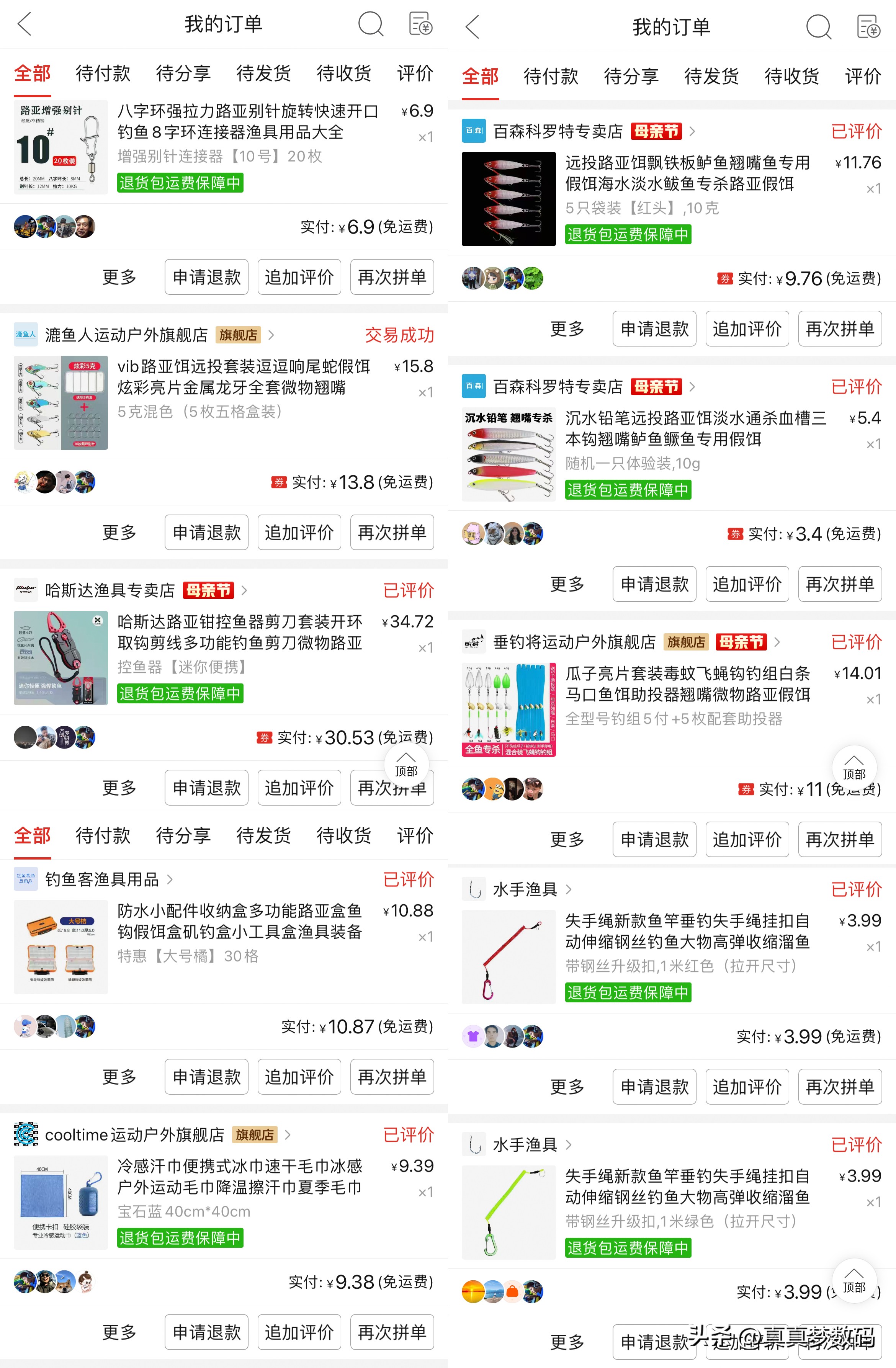This screenshot has height=1368, width=896.
Task: Open the 百森科罗特专卖店 store logo
Action: pos(474,131)
